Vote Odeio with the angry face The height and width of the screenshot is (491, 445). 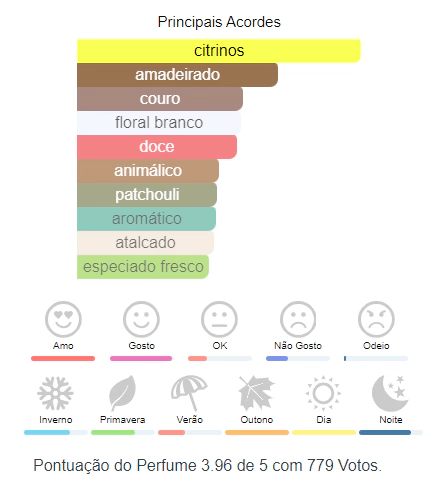(x=376, y=319)
